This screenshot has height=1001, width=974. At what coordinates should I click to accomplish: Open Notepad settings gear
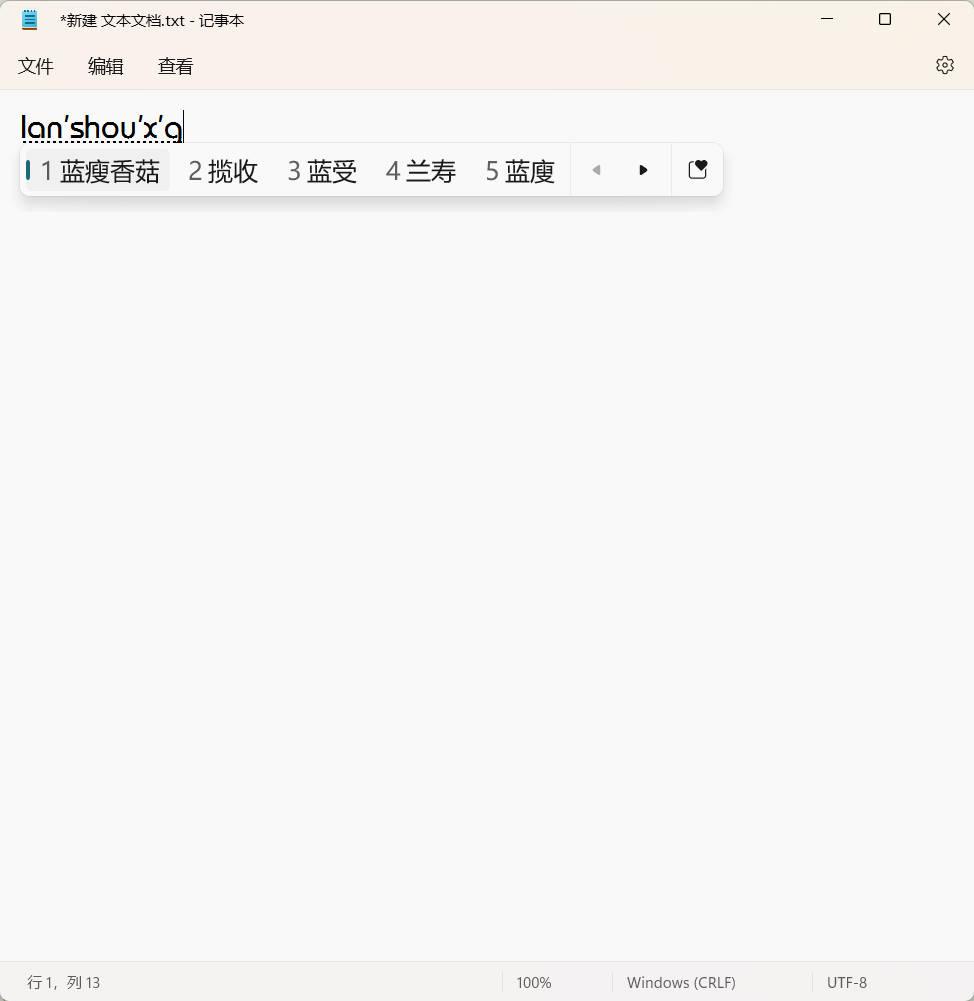(944, 65)
